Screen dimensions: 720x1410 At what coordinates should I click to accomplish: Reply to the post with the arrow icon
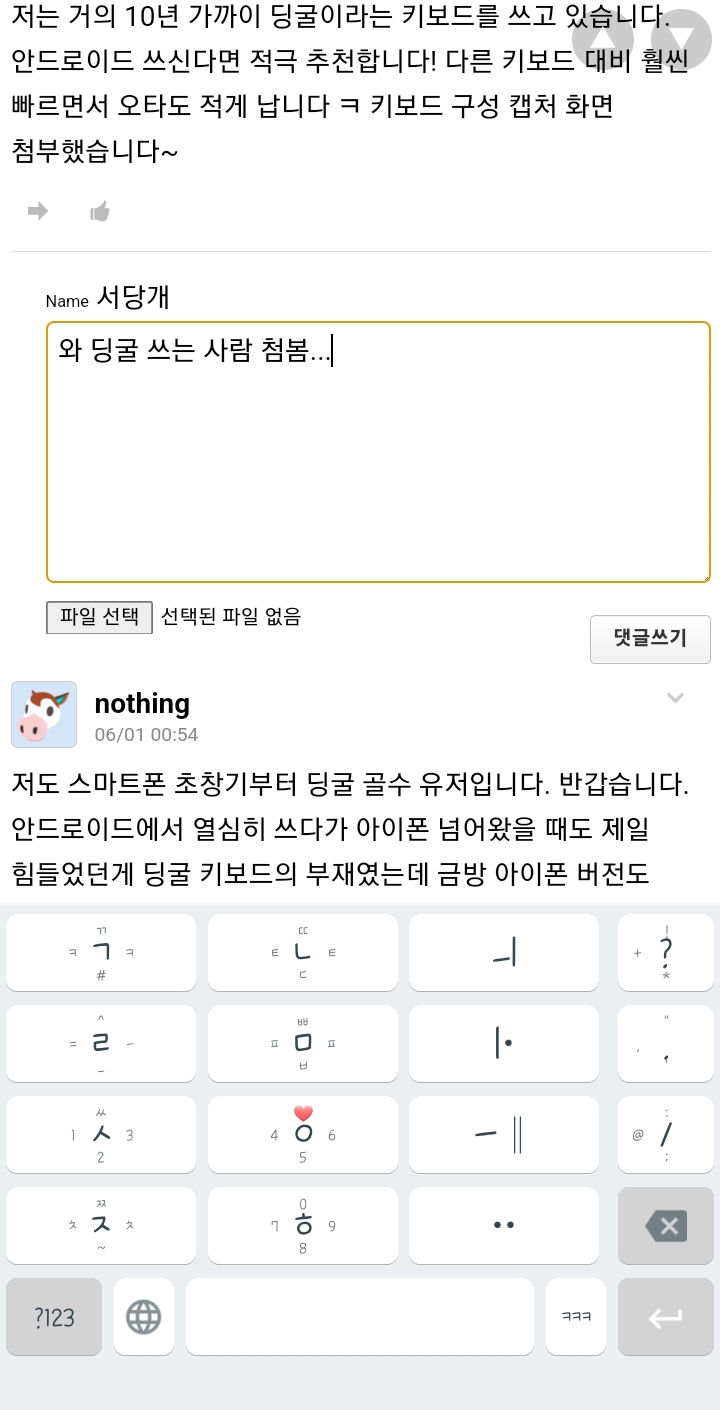pyautogui.click(x=38, y=211)
